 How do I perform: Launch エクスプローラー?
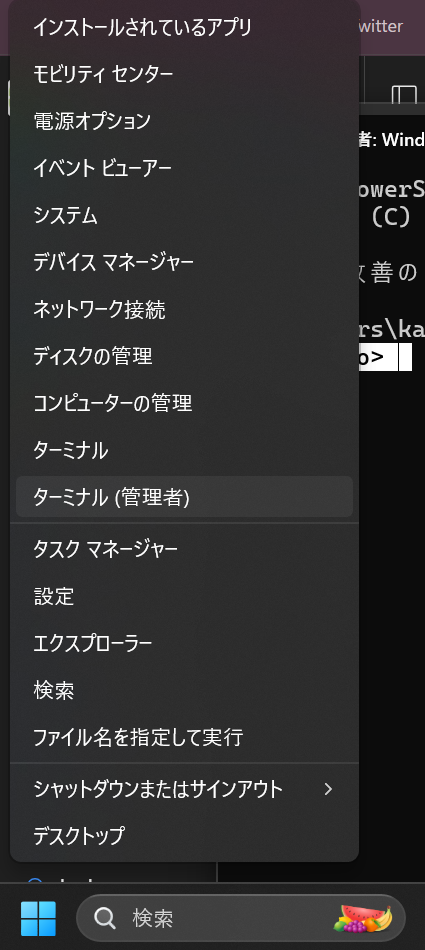(184, 643)
